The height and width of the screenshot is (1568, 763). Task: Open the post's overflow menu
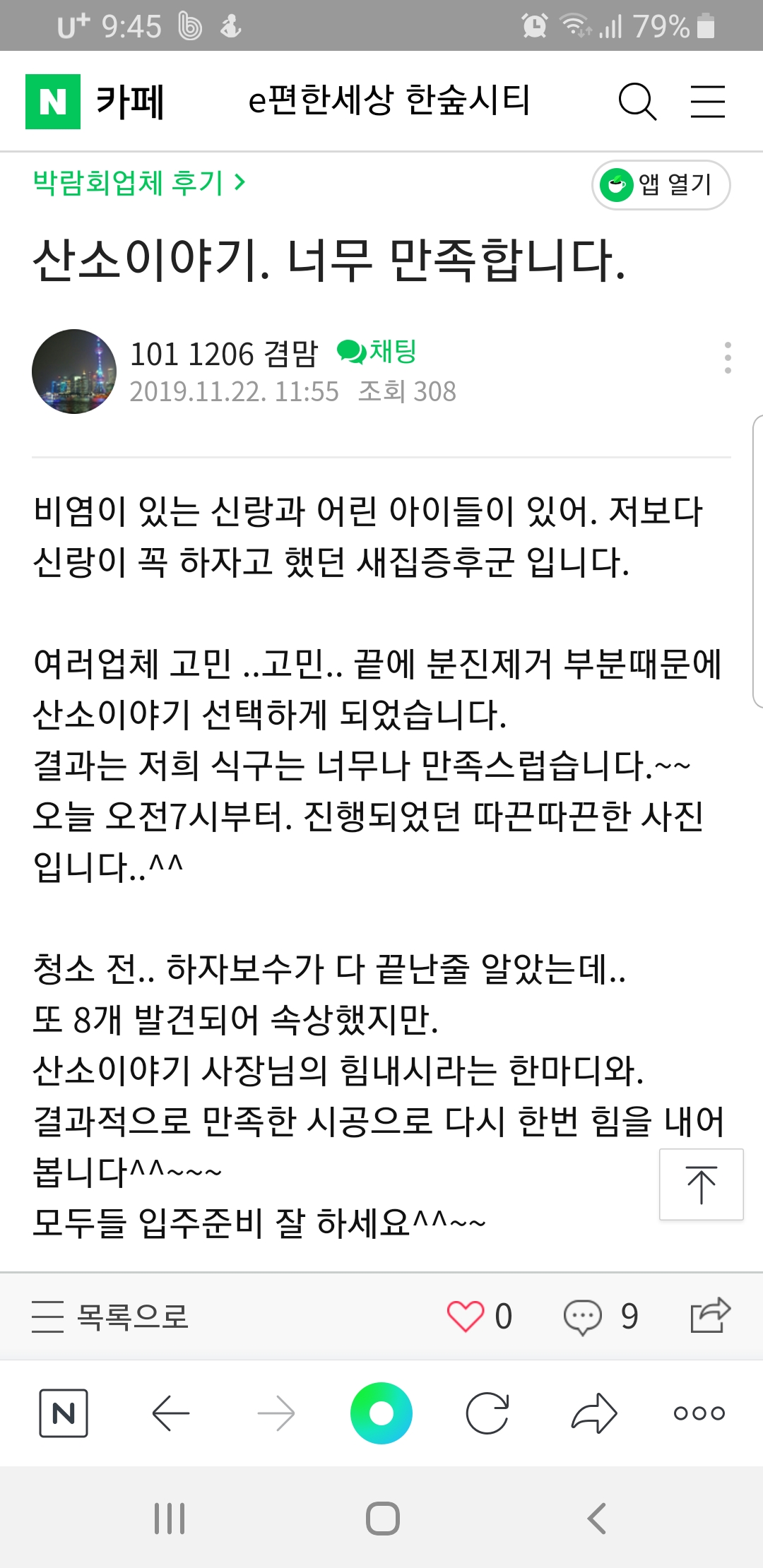727,358
